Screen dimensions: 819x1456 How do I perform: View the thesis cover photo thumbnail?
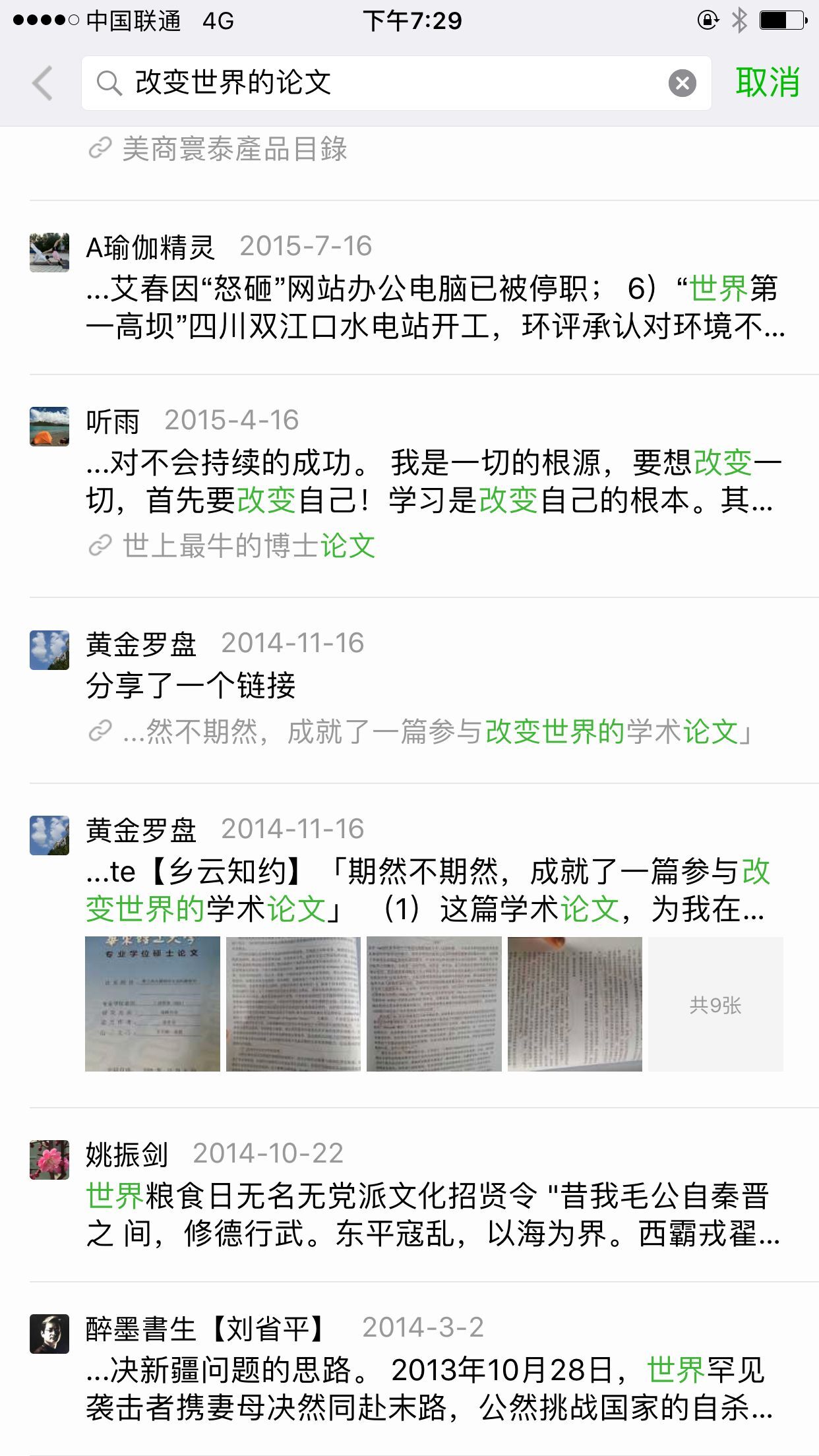point(152,1004)
